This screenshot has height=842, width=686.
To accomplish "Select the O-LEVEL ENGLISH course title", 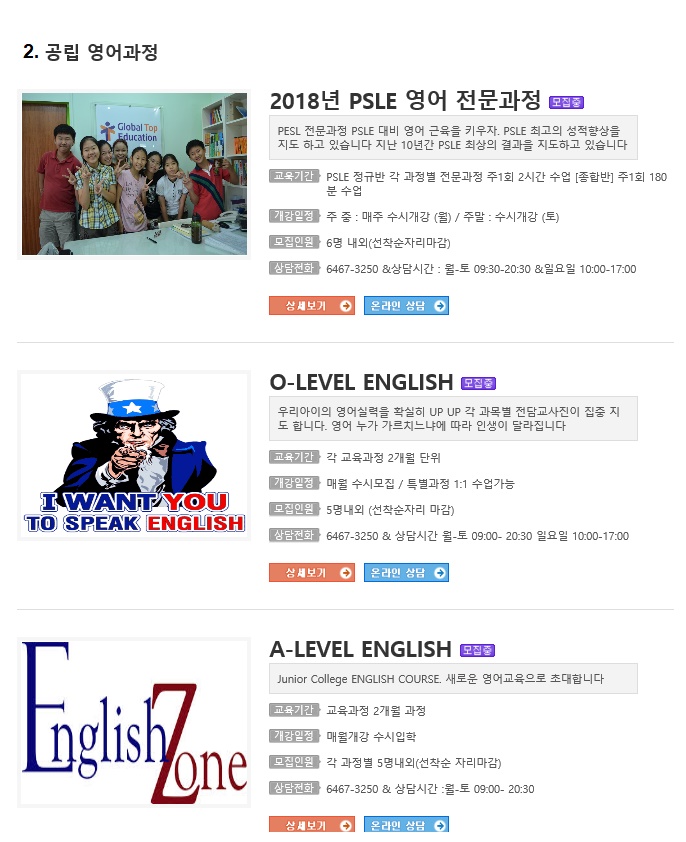I will 361,382.
